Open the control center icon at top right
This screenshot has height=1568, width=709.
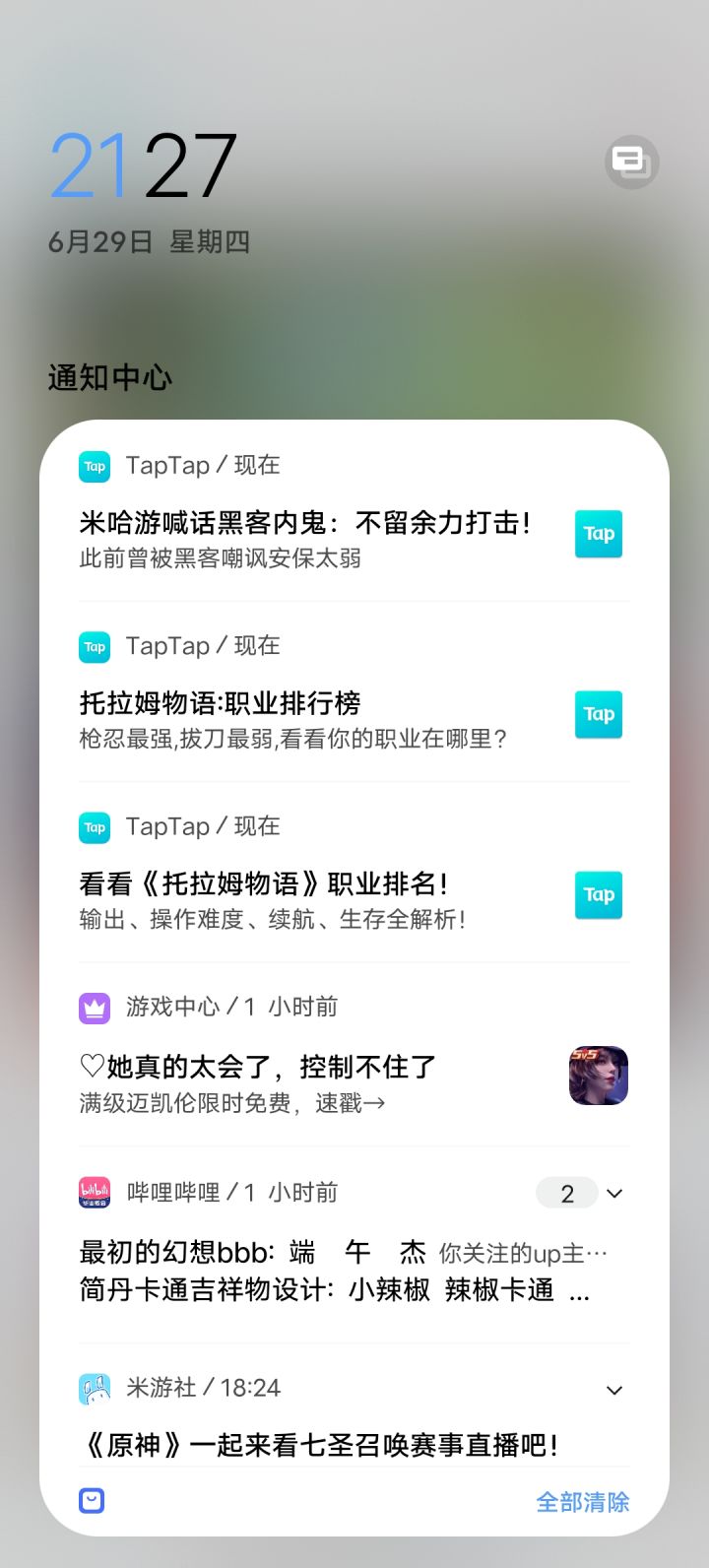click(631, 162)
